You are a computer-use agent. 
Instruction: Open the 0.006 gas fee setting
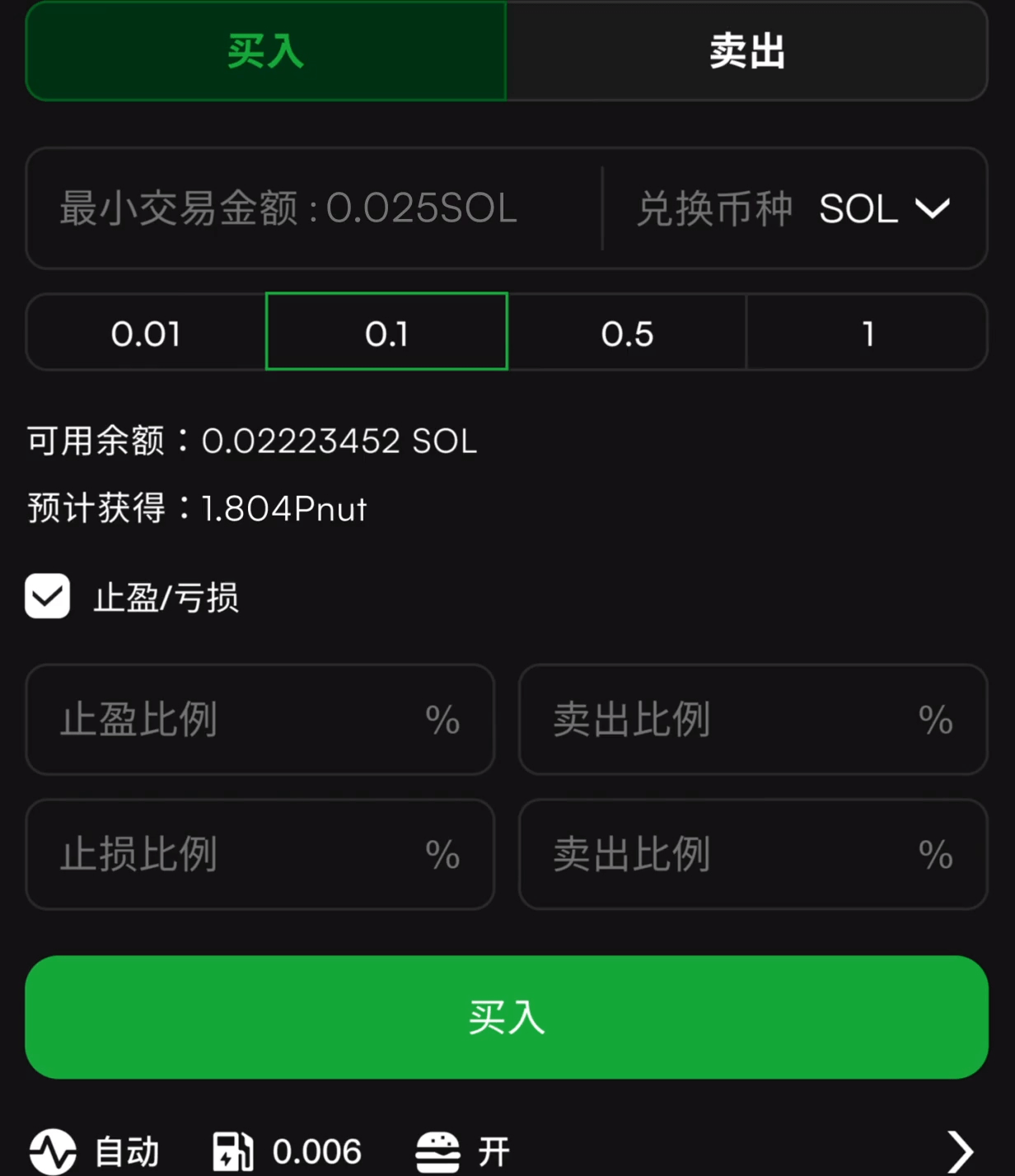coord(288,1150)
